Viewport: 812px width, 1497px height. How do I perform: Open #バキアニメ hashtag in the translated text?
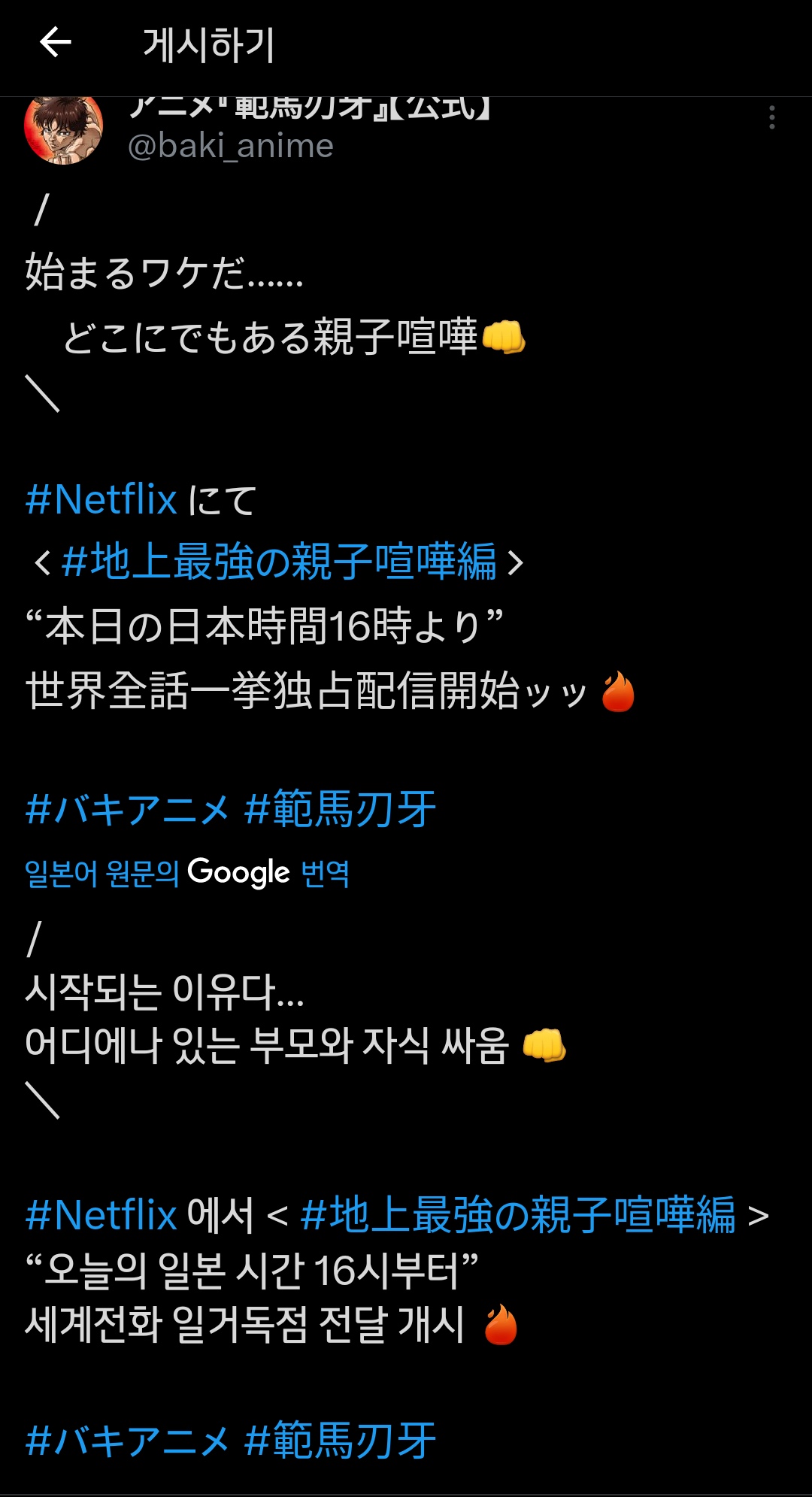(127, 1441)
